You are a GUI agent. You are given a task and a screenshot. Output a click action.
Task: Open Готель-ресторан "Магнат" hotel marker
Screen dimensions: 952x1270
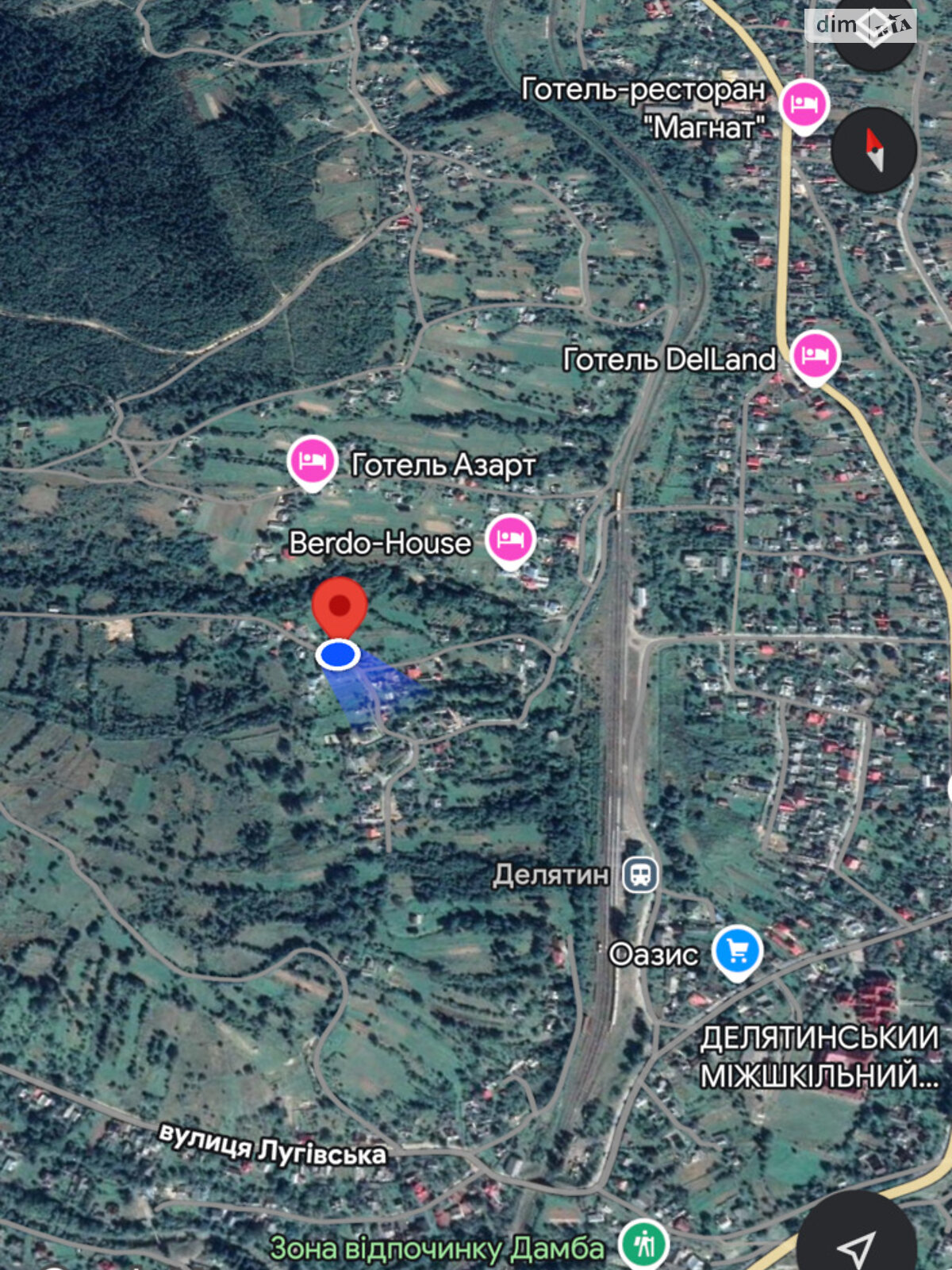tap(804, 105)
